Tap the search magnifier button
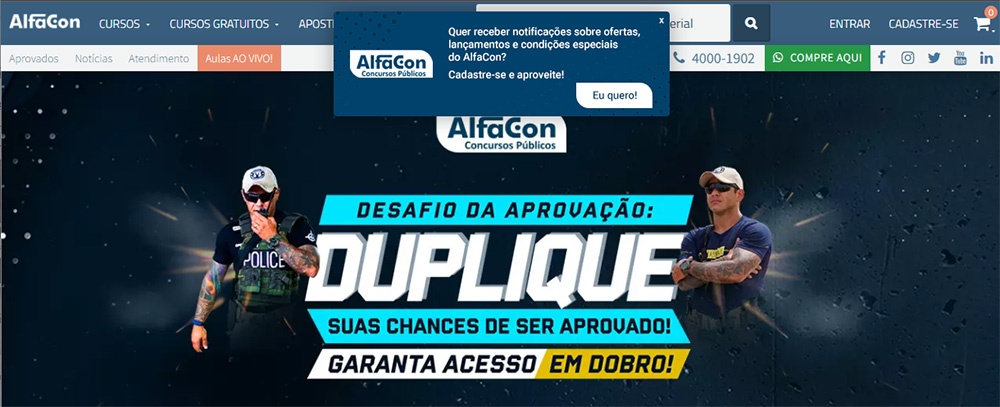The image size is (1000, 407). (751, 23)
